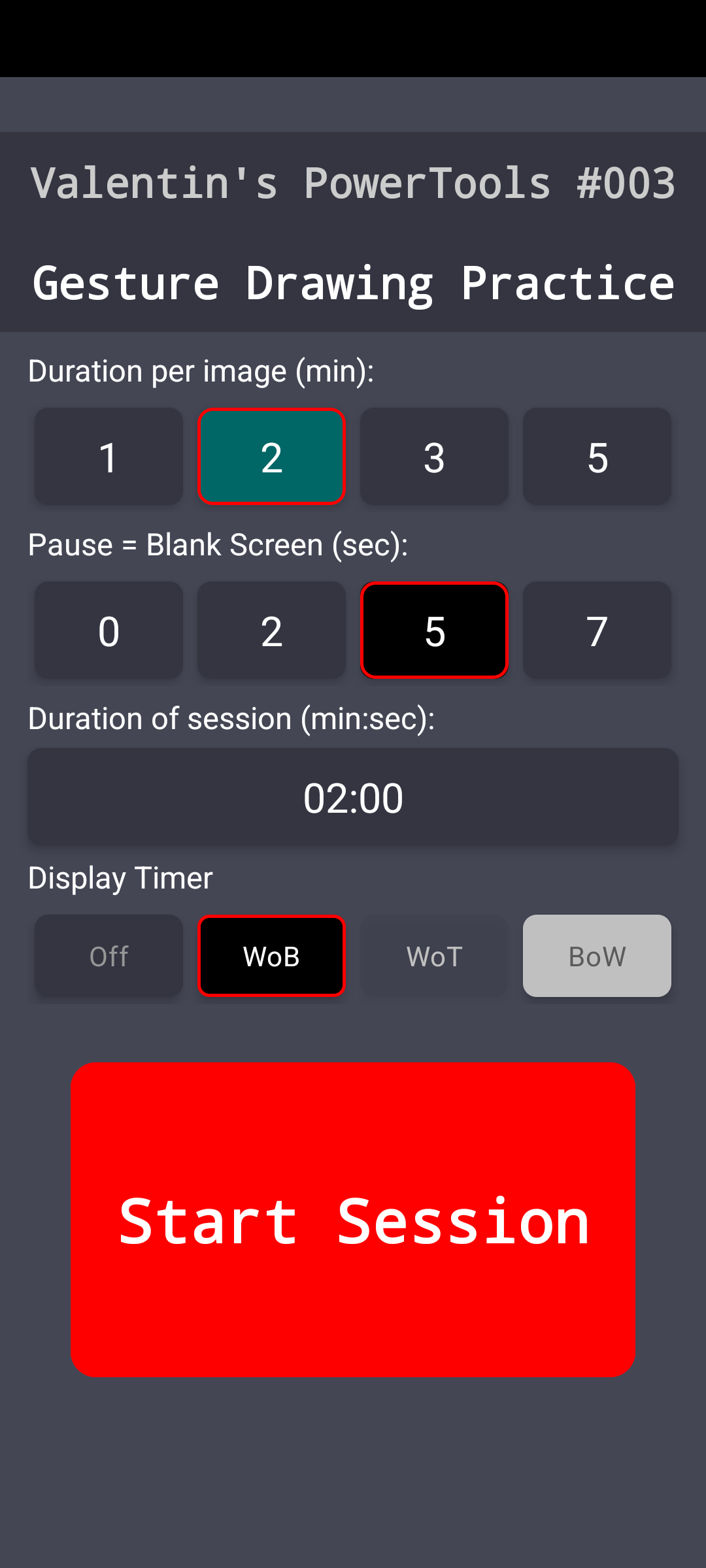Viewport: 706px width, 1568px height.
Task: Select 2 minutes per image
Action: (x=271, y=456)
